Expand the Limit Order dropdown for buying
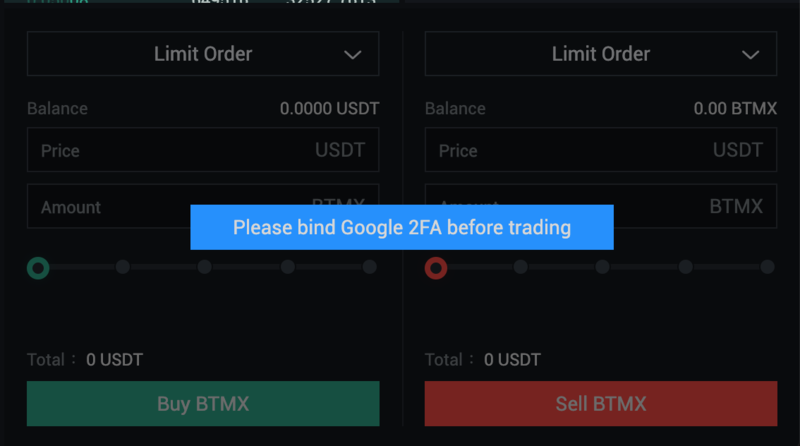800x446 pixels. tap(203, 54)
